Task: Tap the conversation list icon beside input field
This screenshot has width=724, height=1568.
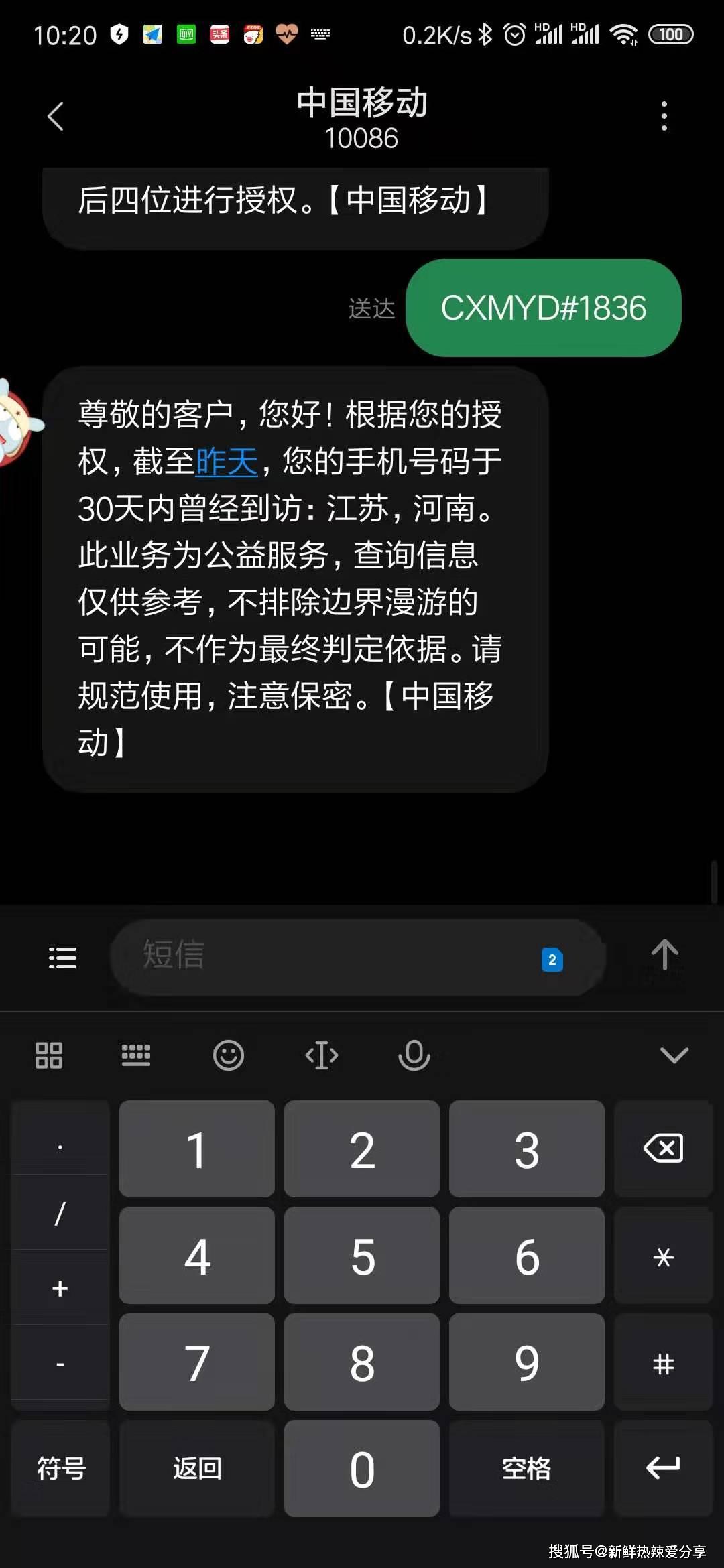Action: tap(62, 958)
